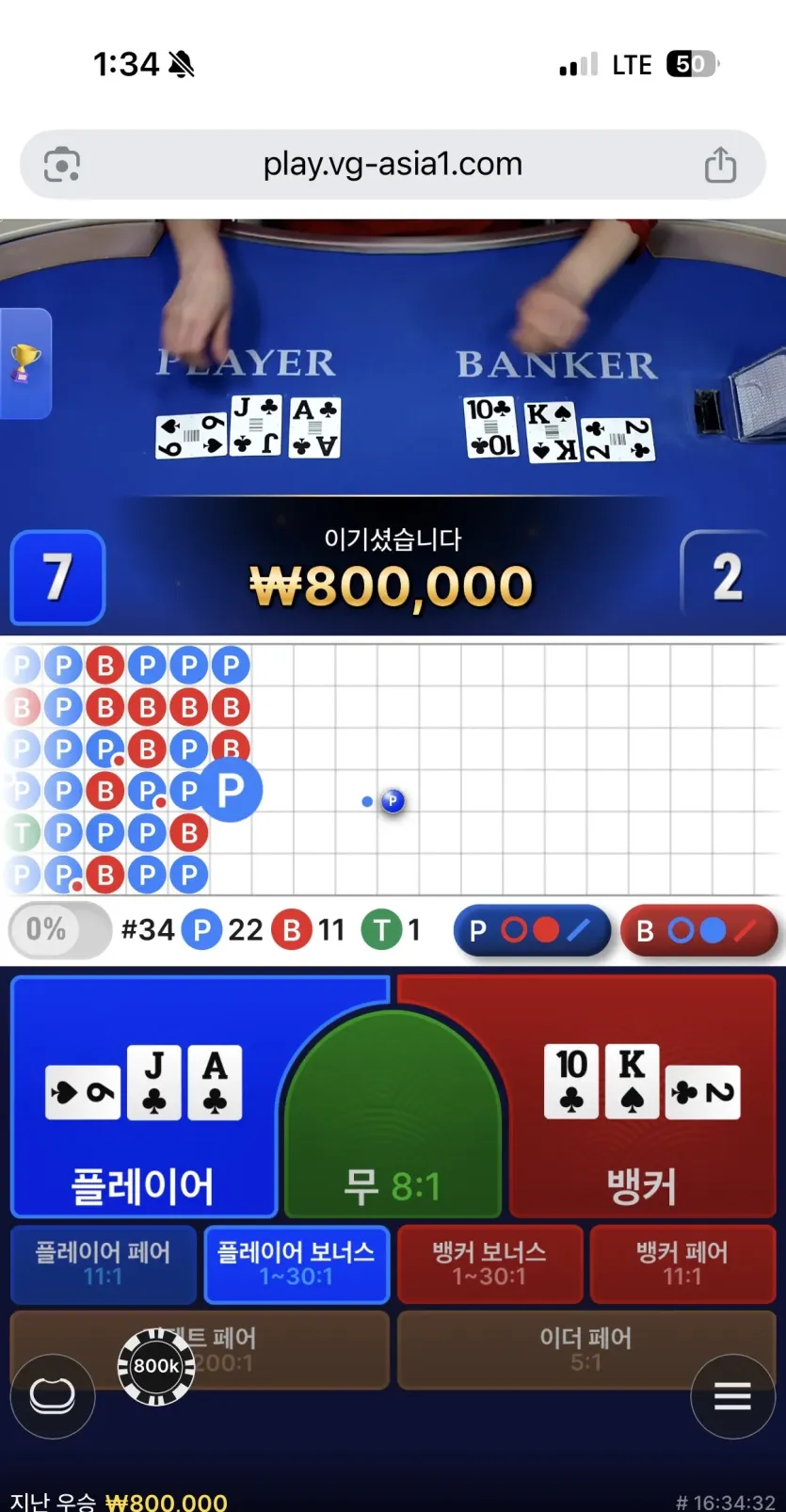
Task: Tap the address bar play.vg-asia1.com
Action: coord(393,165)
